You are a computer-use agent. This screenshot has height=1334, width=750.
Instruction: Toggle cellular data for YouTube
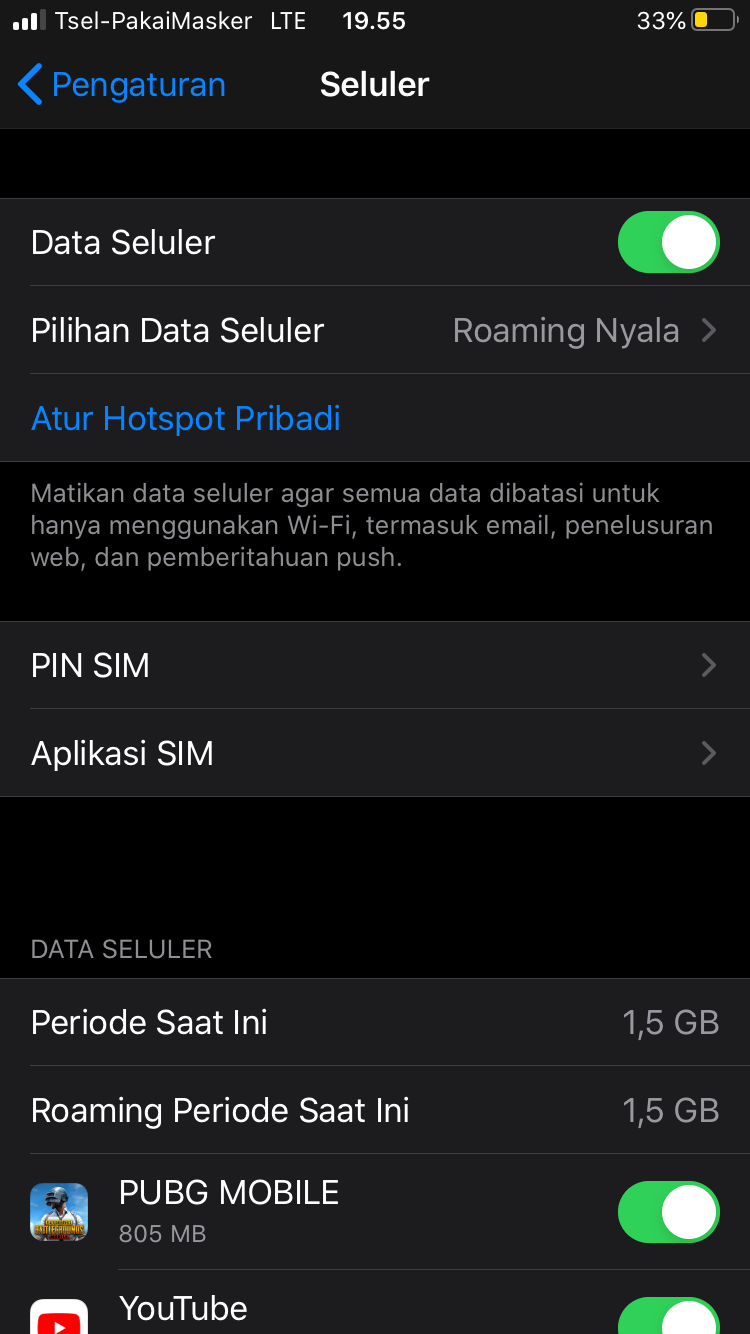[668, 1316]
